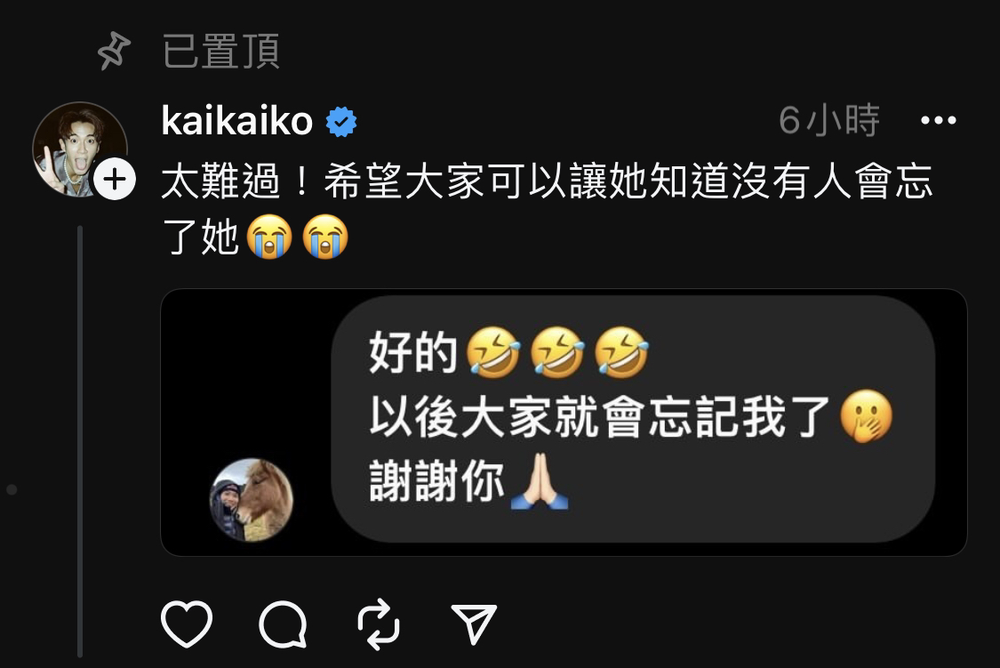View the attached chat screenshot image
The width and height of the screenshot is (1000, 668).
[x=563, y=422]
